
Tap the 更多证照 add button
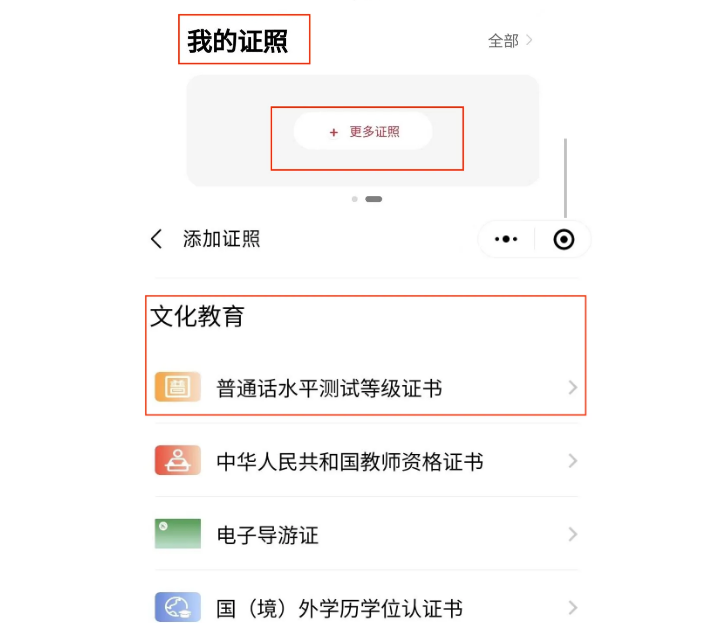[x=363, y=132]
